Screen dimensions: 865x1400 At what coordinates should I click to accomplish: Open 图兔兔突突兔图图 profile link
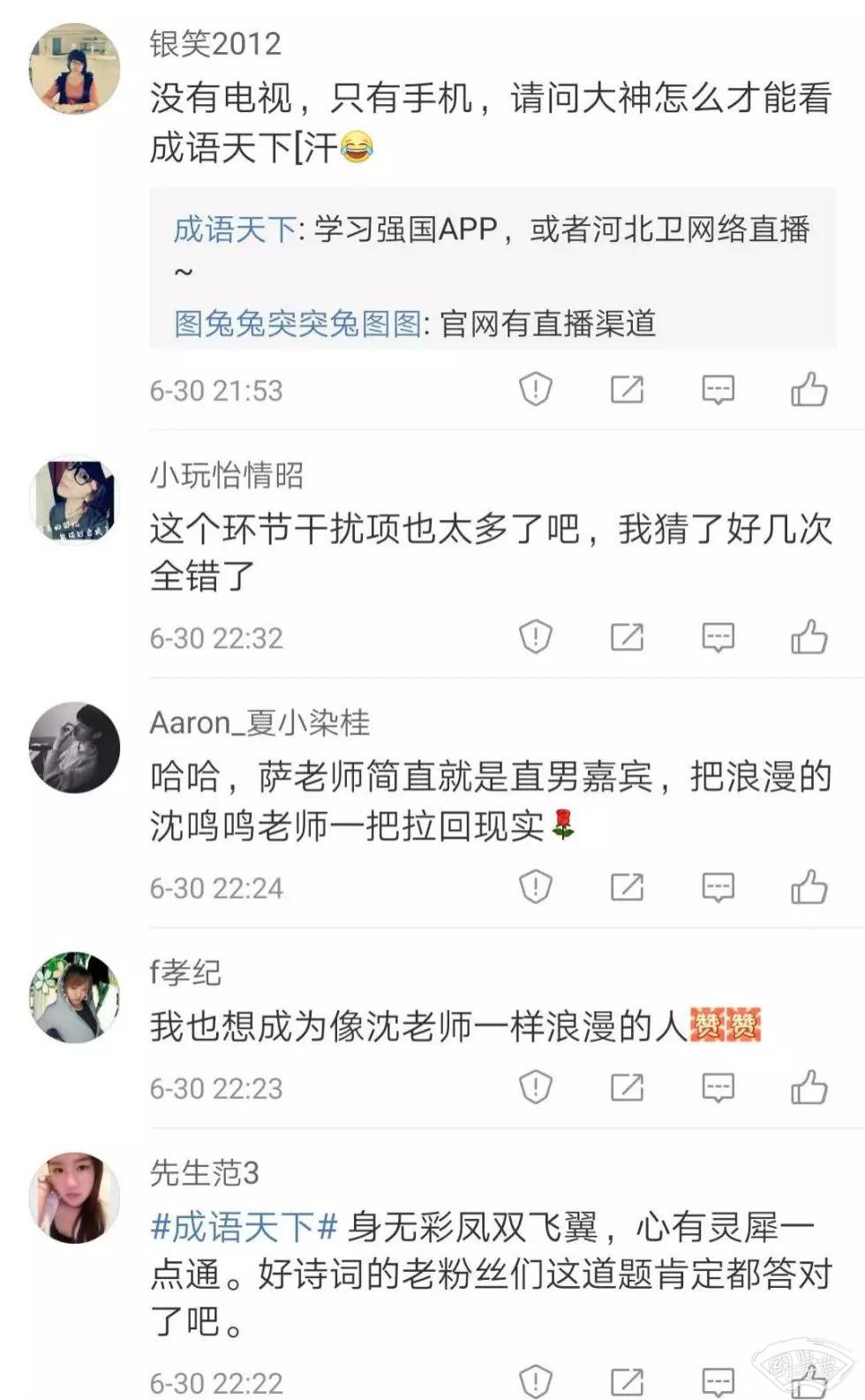(x=297, y=323)
